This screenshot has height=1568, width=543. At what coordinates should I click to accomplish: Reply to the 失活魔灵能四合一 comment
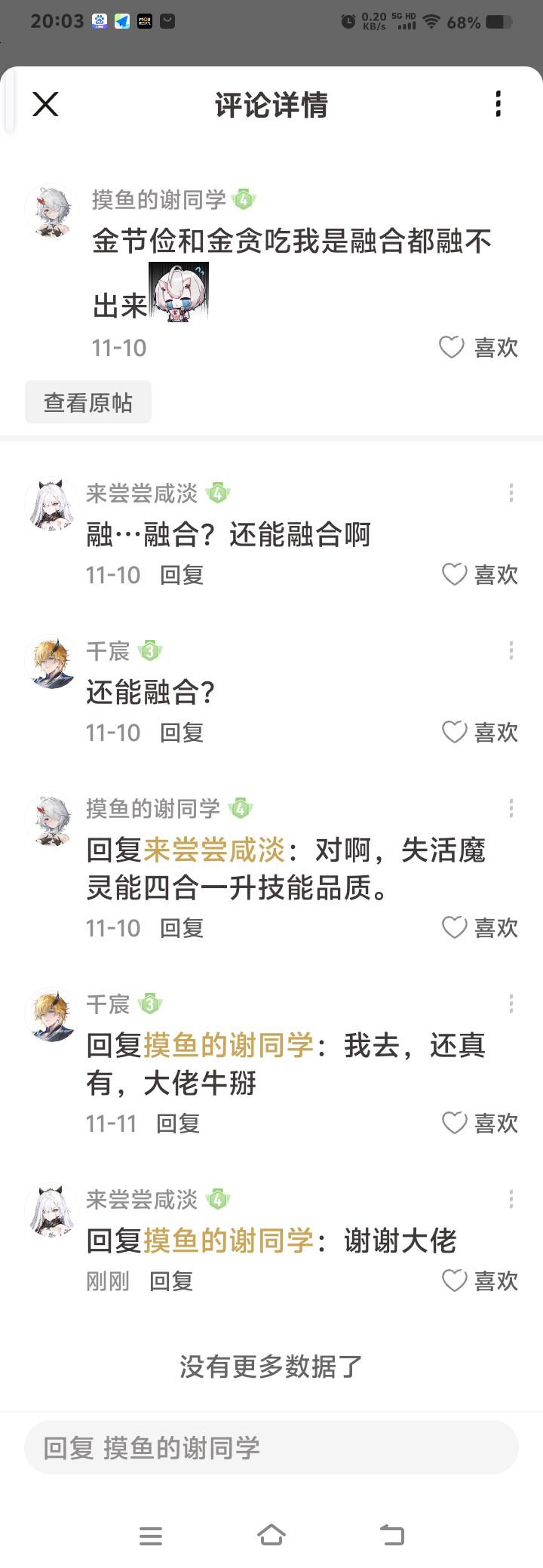182,928
